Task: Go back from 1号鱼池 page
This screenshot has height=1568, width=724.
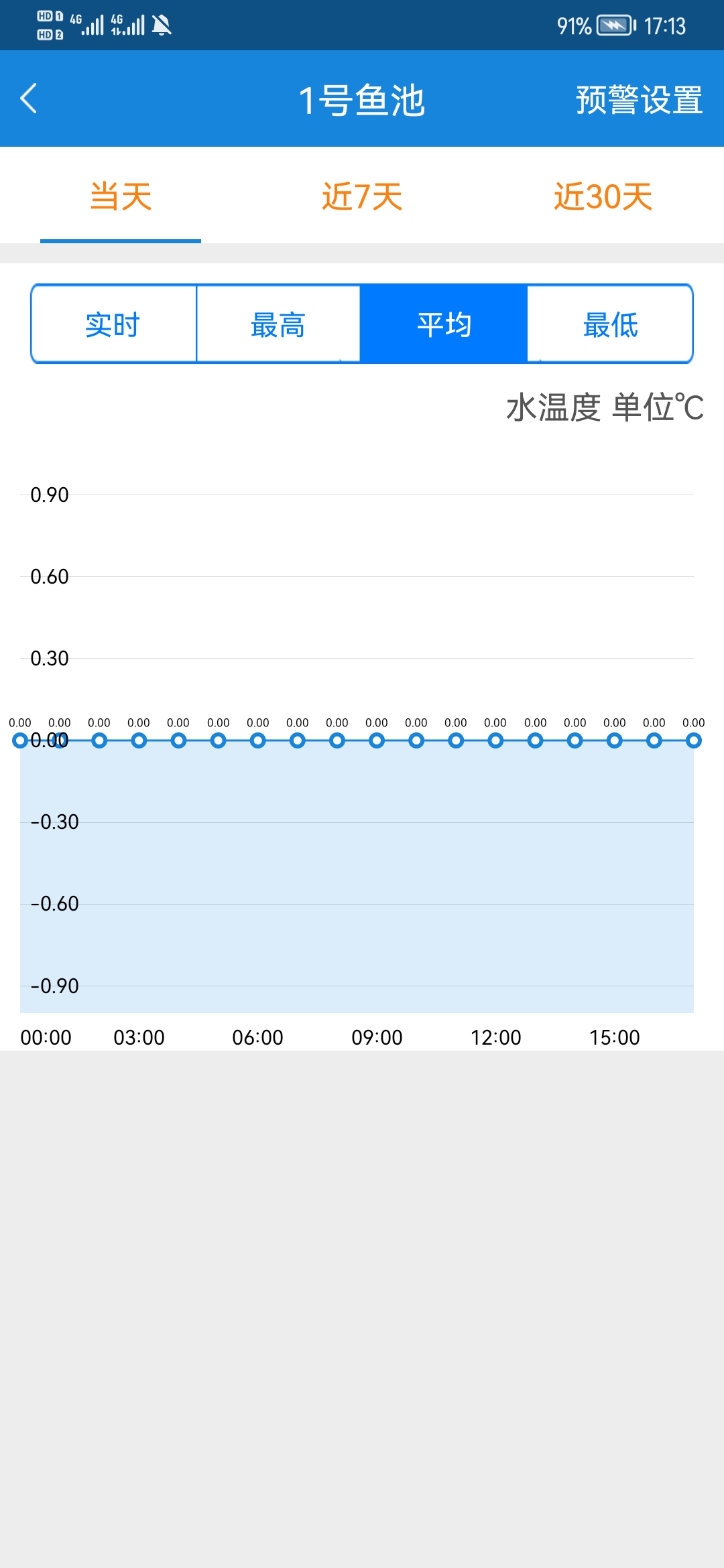Action: pos(29,99)
